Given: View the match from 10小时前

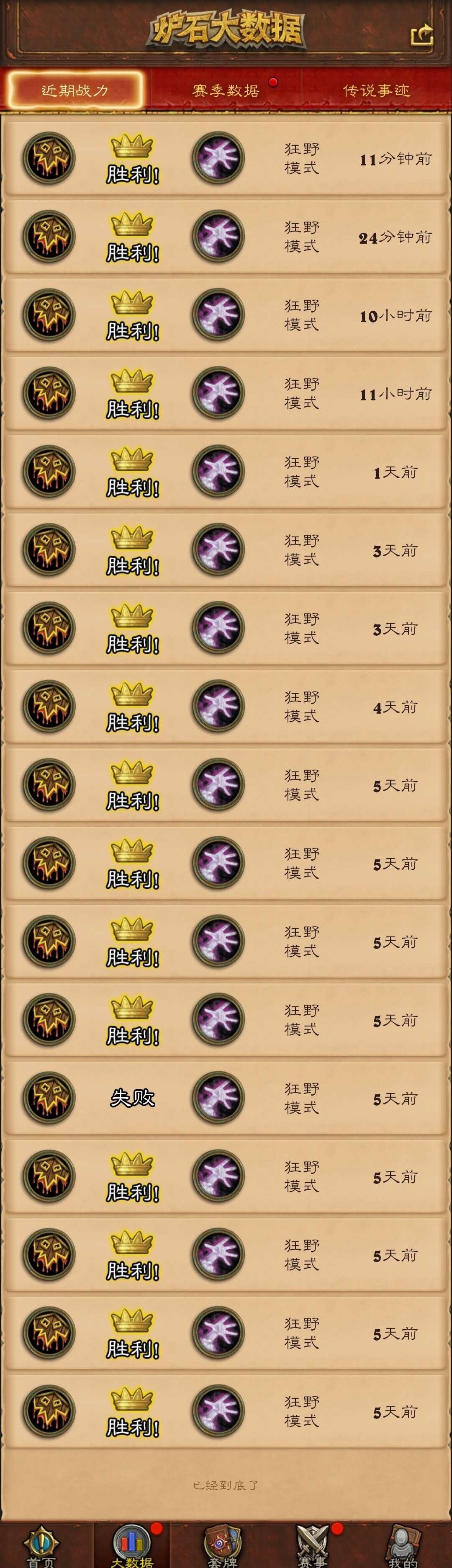Looking at the screenshot, I should [226, 315].
